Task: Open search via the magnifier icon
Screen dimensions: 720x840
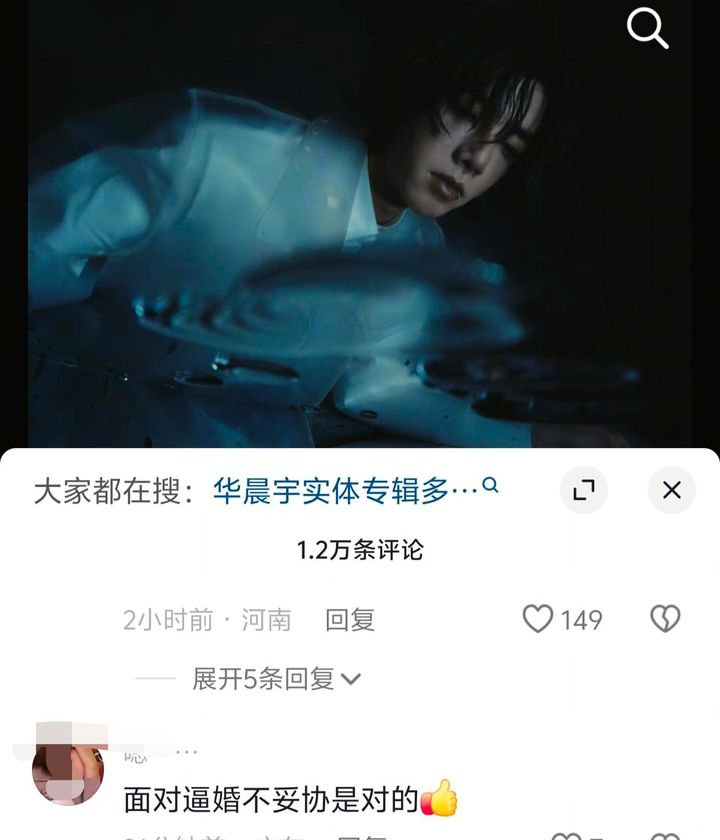Action: (x=647, y=28)
